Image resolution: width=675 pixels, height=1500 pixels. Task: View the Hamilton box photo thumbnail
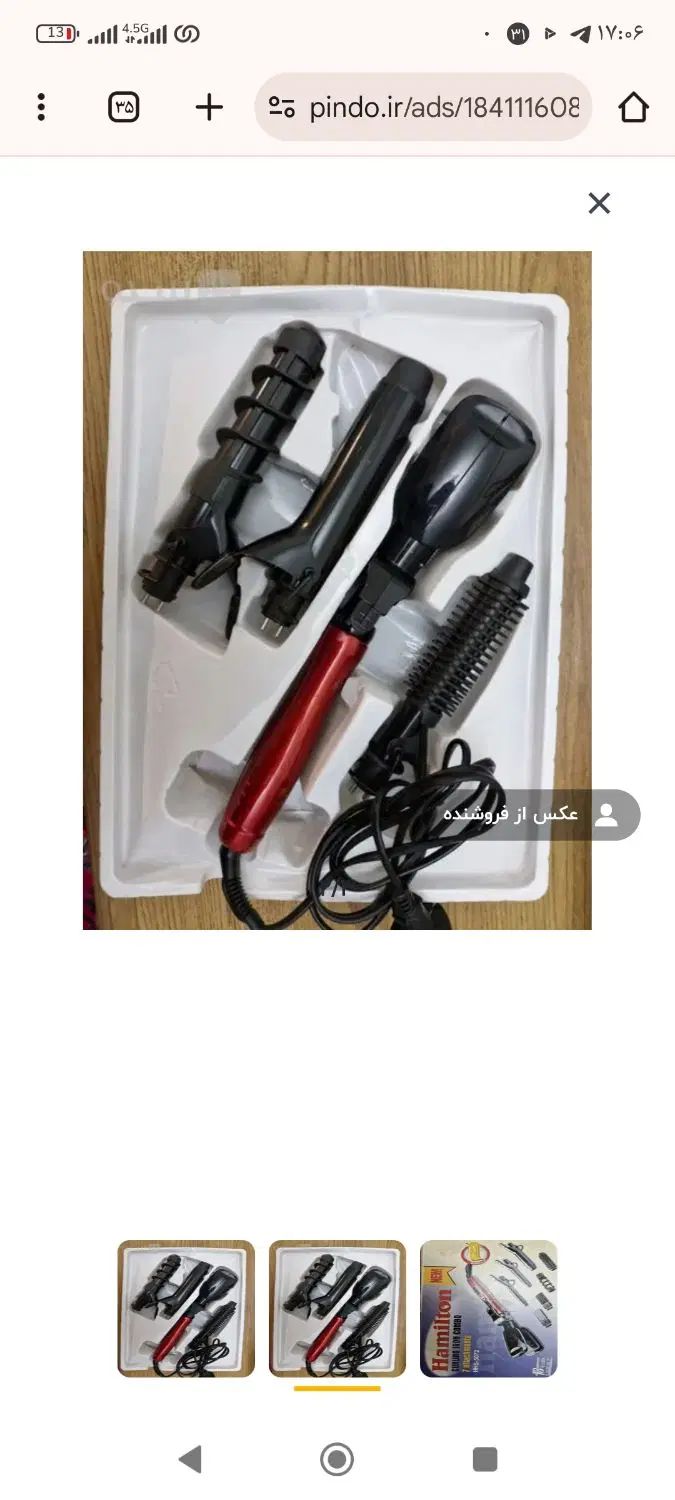pyautogui.click(x=488, y=1309)
